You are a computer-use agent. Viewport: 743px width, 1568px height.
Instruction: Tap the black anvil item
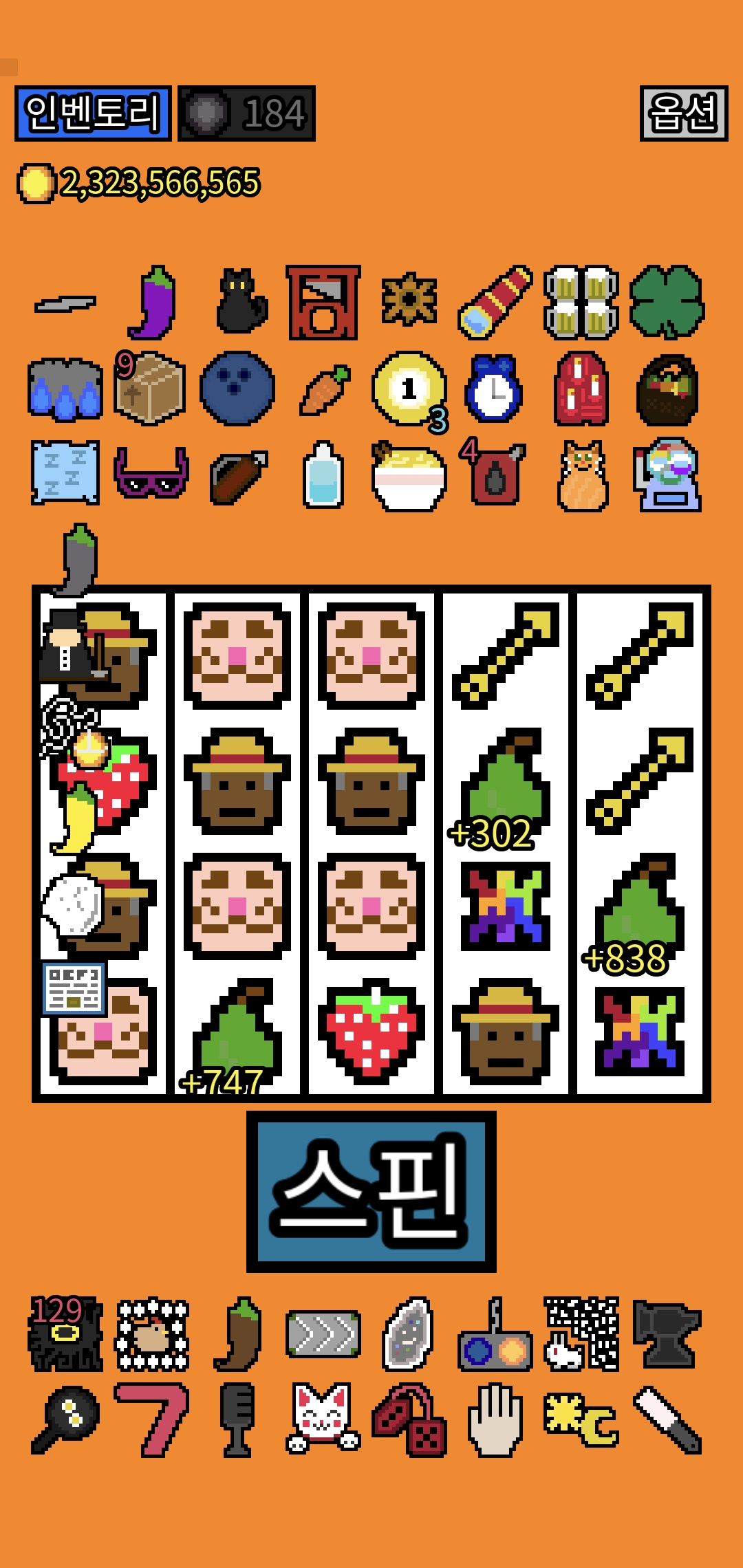click(667, 1334)
